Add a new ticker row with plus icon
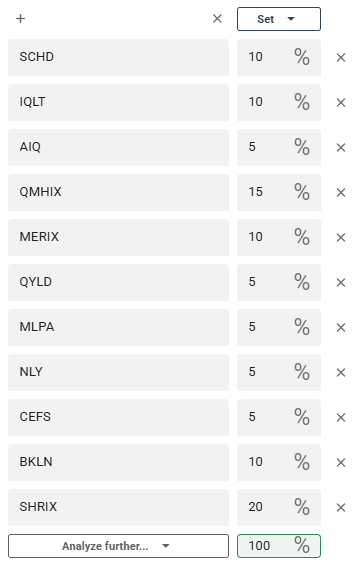This screenshot has width=363, height=563. (20, 19)
